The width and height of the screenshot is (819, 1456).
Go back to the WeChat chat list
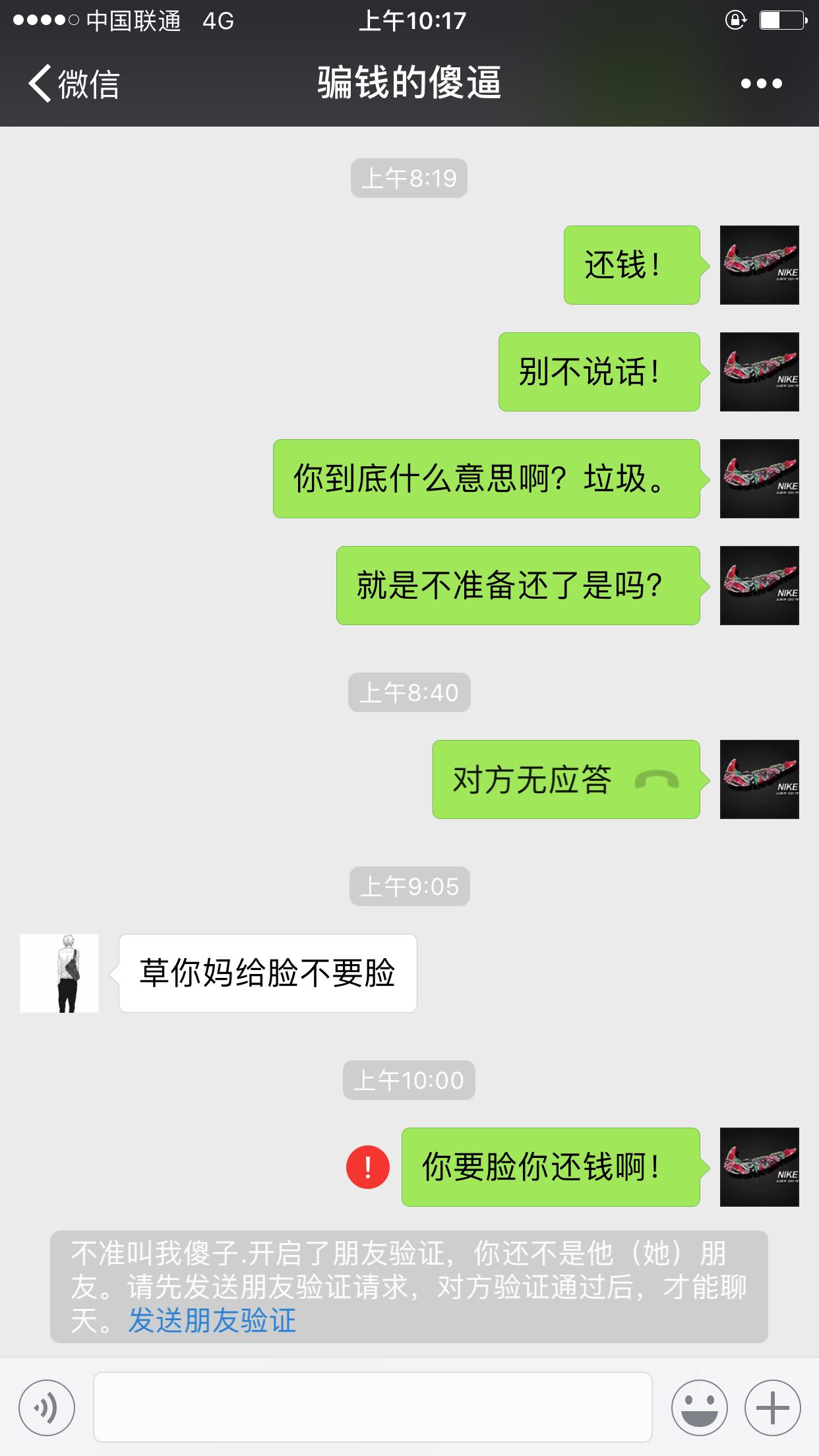(x=73, y=84)
